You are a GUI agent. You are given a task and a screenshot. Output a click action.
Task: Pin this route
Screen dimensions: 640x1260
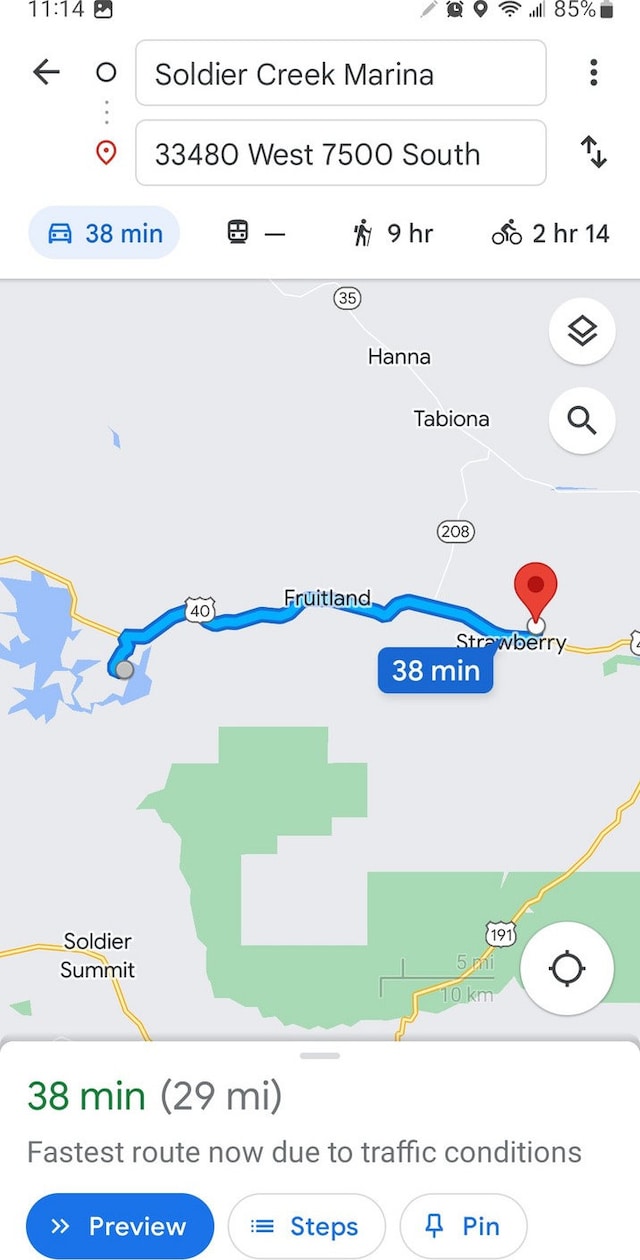click(463, 1226)
